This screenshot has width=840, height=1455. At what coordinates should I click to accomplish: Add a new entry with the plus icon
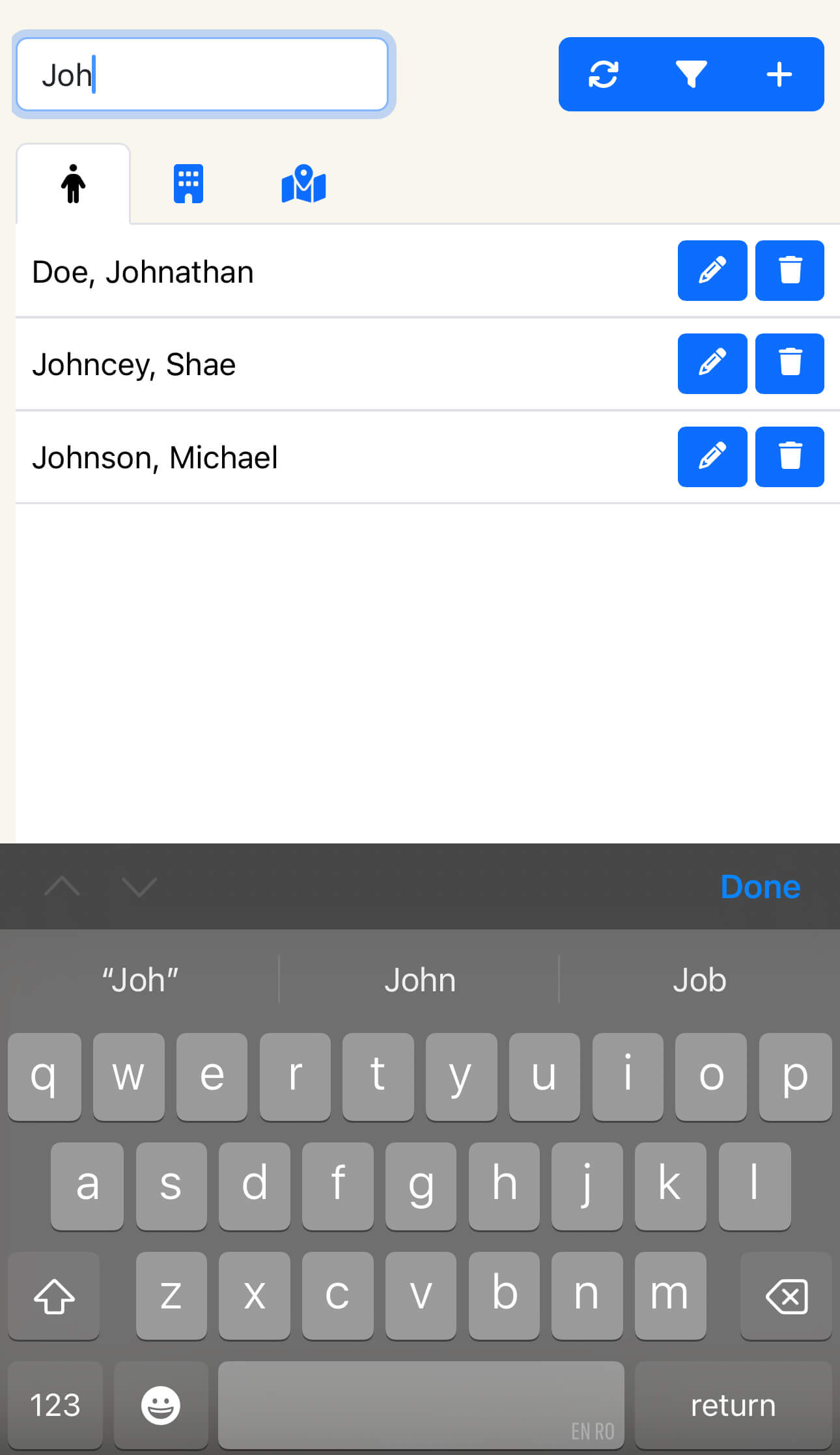coord(779,74)
